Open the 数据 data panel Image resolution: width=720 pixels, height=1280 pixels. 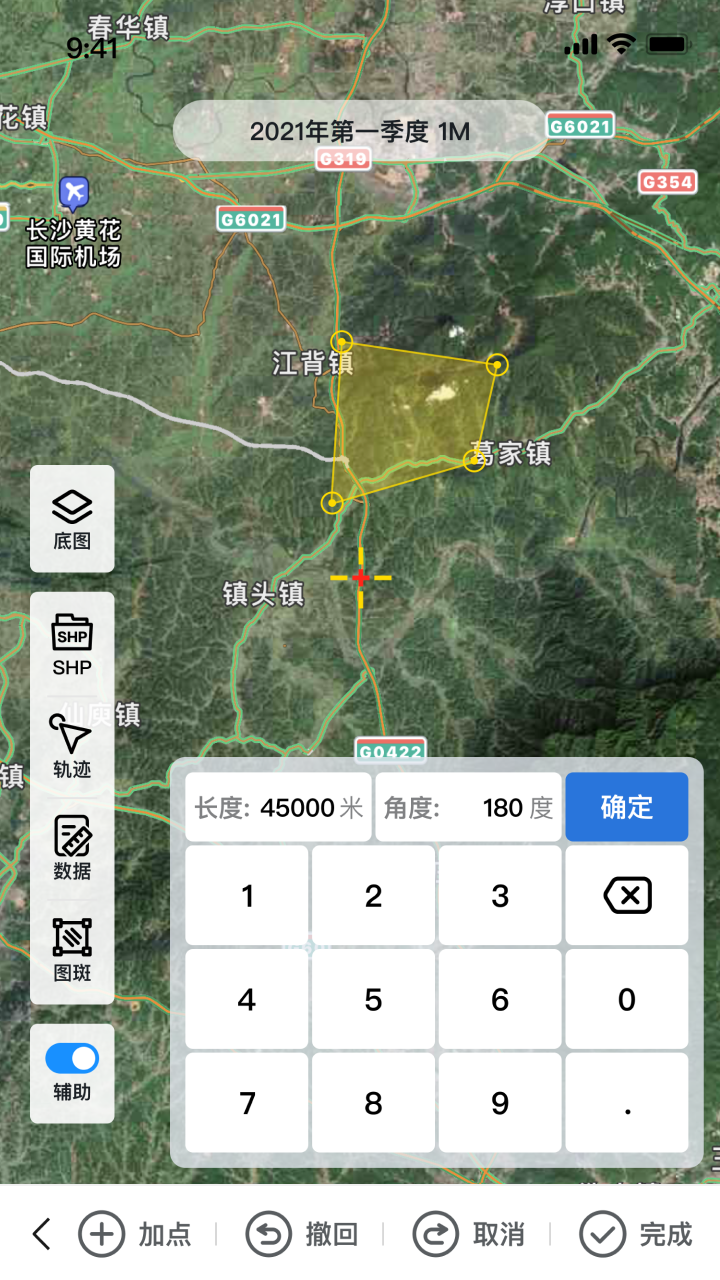pyautogui.click(x=72, y=848)
